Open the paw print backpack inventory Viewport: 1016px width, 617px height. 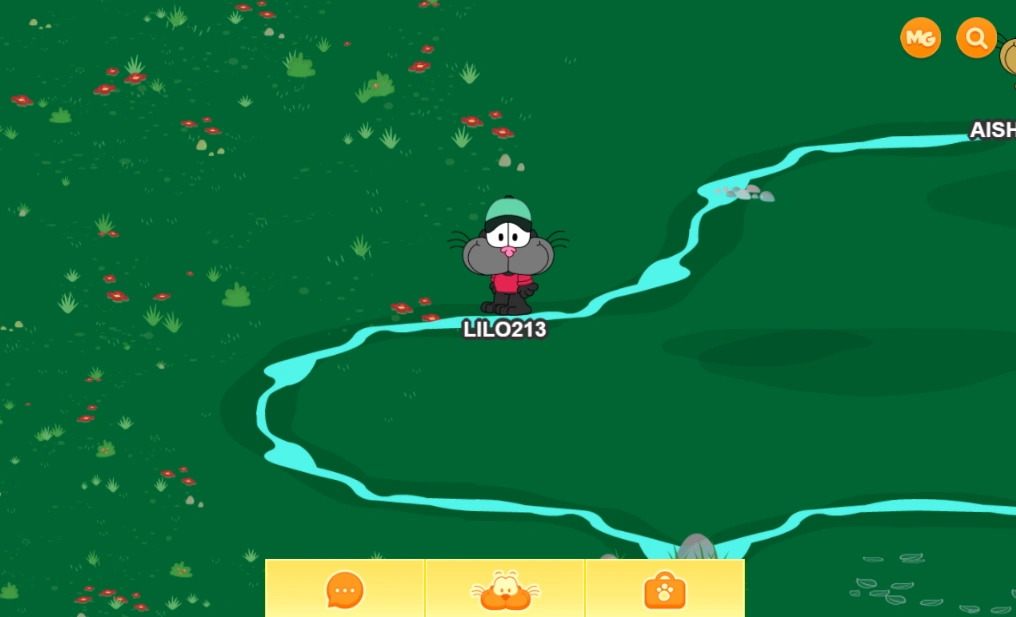(x=665, y=589)
